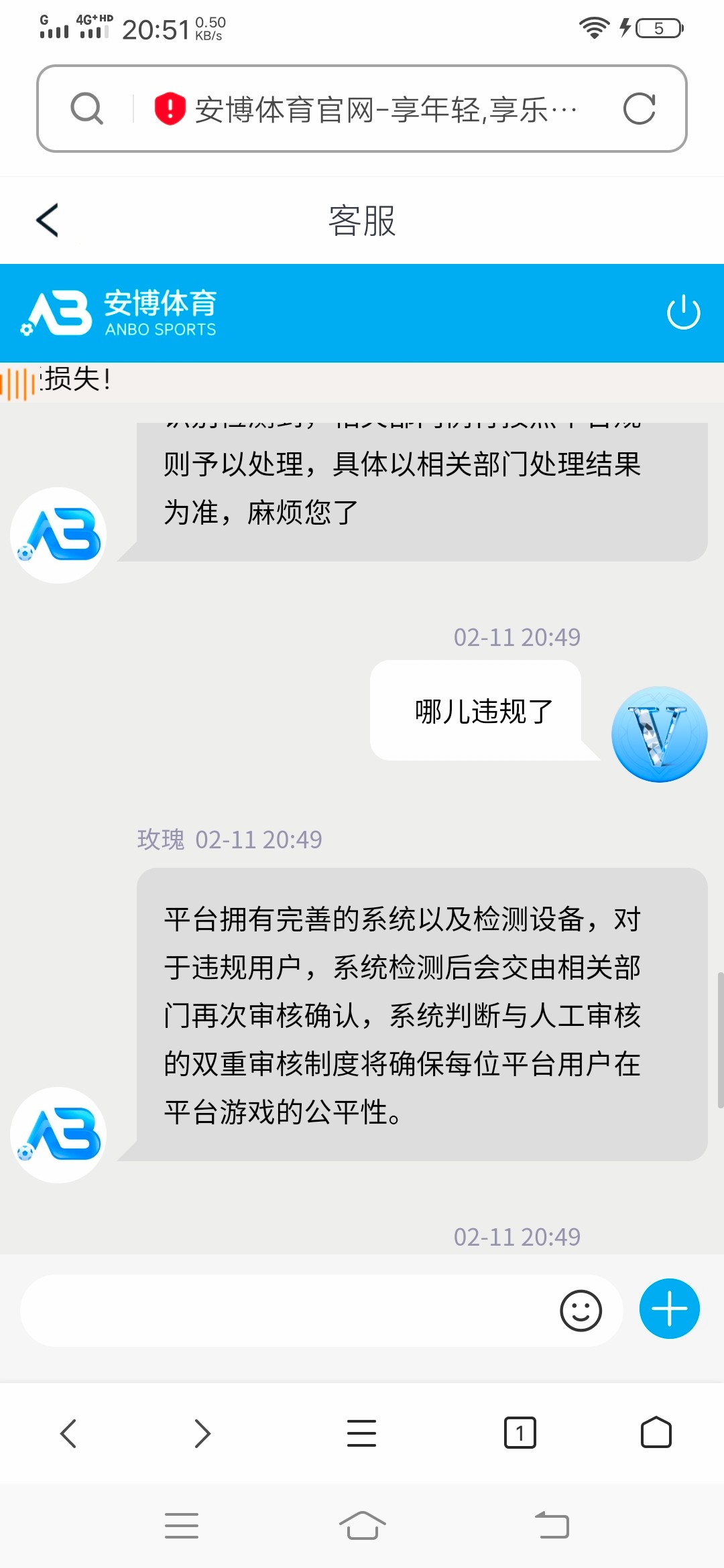Tap the blue plus attachment button

click(x=668, y=1309)
